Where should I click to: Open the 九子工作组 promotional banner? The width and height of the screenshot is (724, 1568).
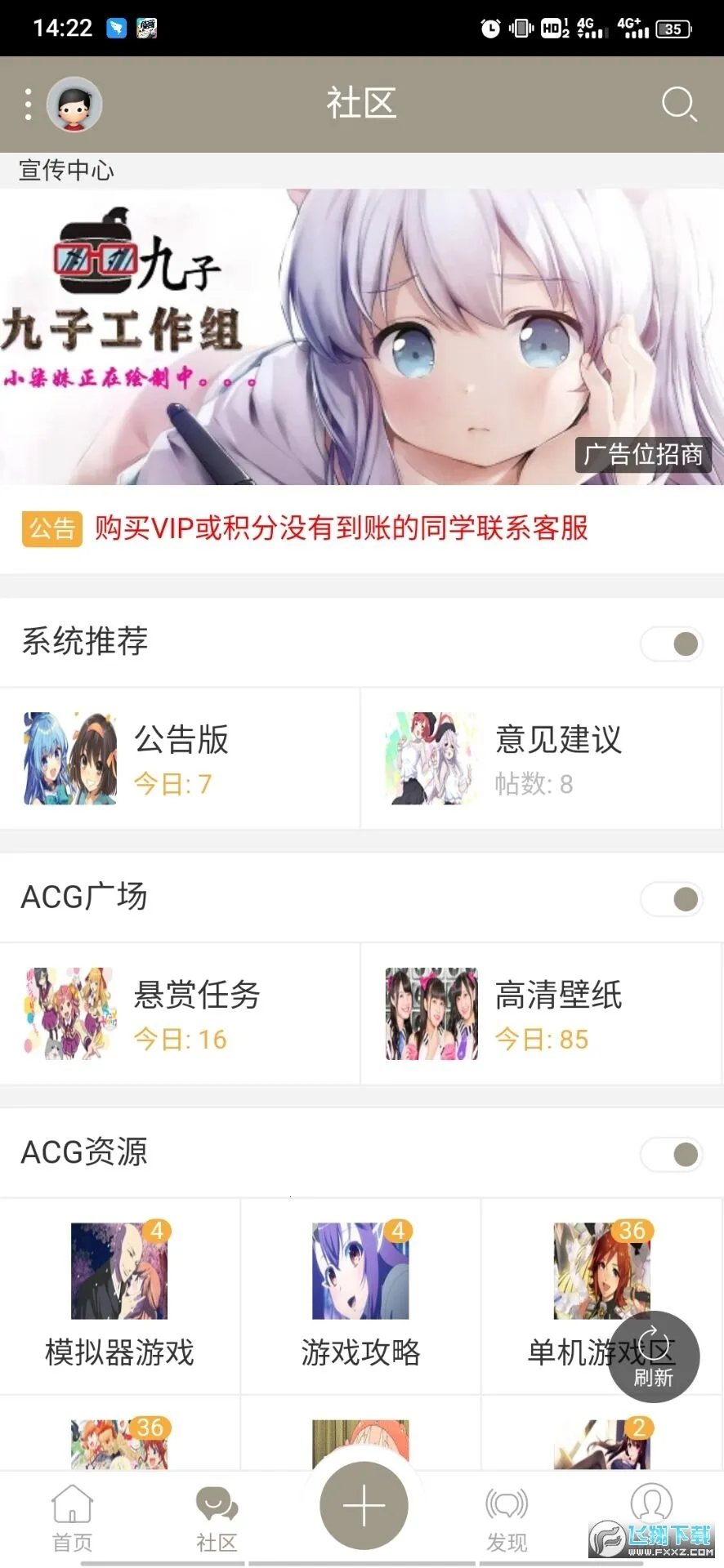click(362, 336)
